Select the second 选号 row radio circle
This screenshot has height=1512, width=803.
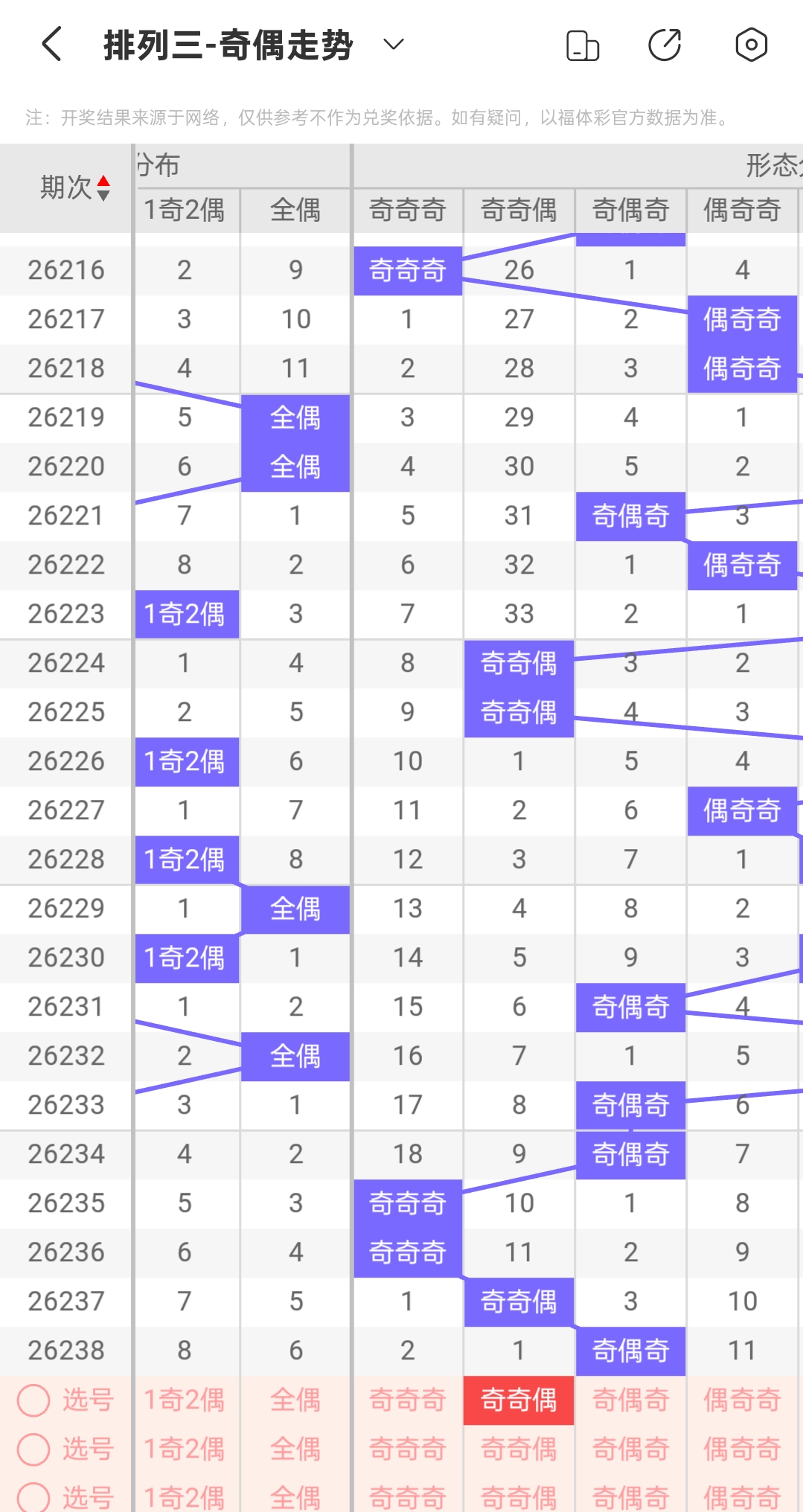(x=33, y=1449)
